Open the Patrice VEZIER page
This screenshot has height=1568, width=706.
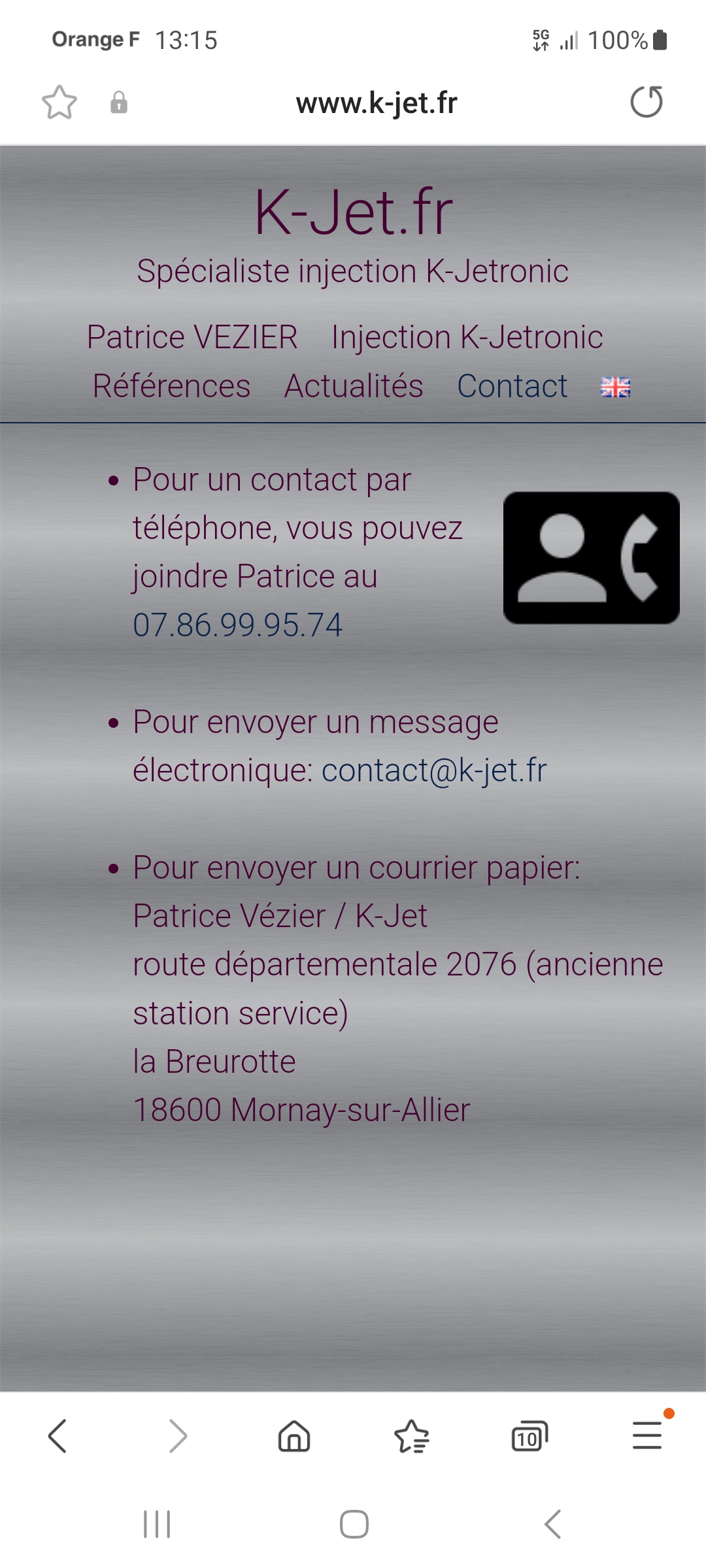pos(192,338)
